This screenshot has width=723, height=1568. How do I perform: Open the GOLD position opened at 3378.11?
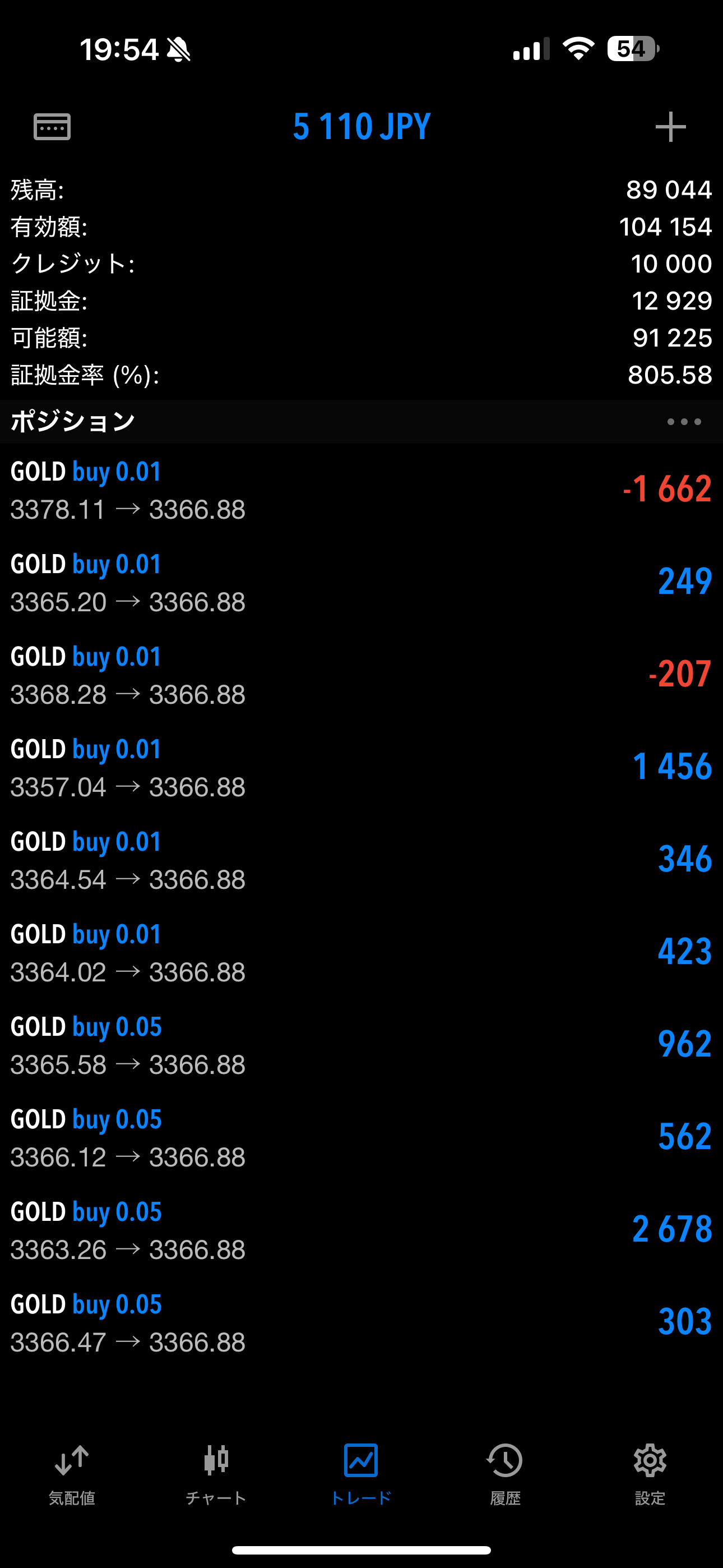click(x=361, y=490)
